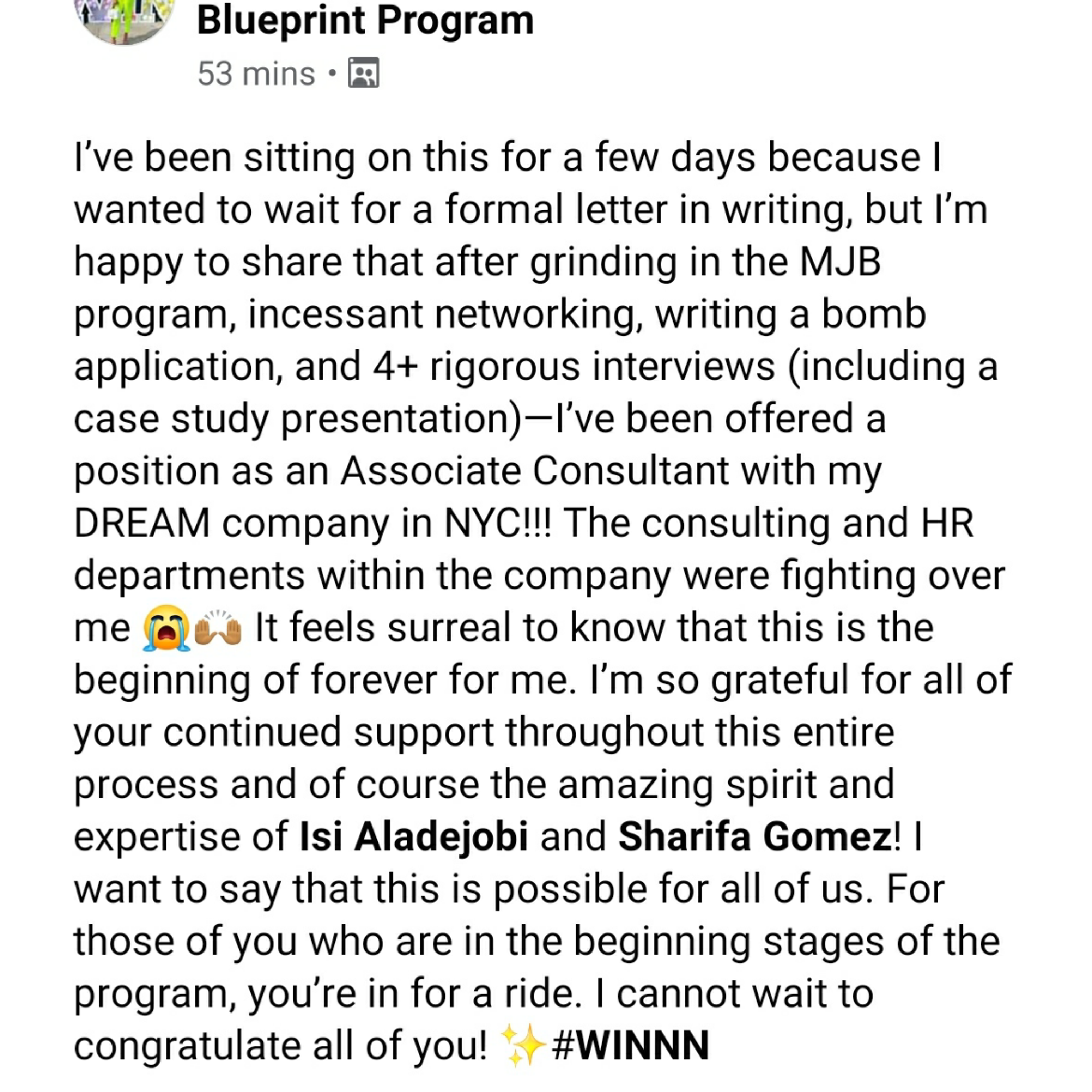Screen dimensions: 1092x1092
Task: Tap the 53 mins post timestamp
Action: tap(256, 74)
